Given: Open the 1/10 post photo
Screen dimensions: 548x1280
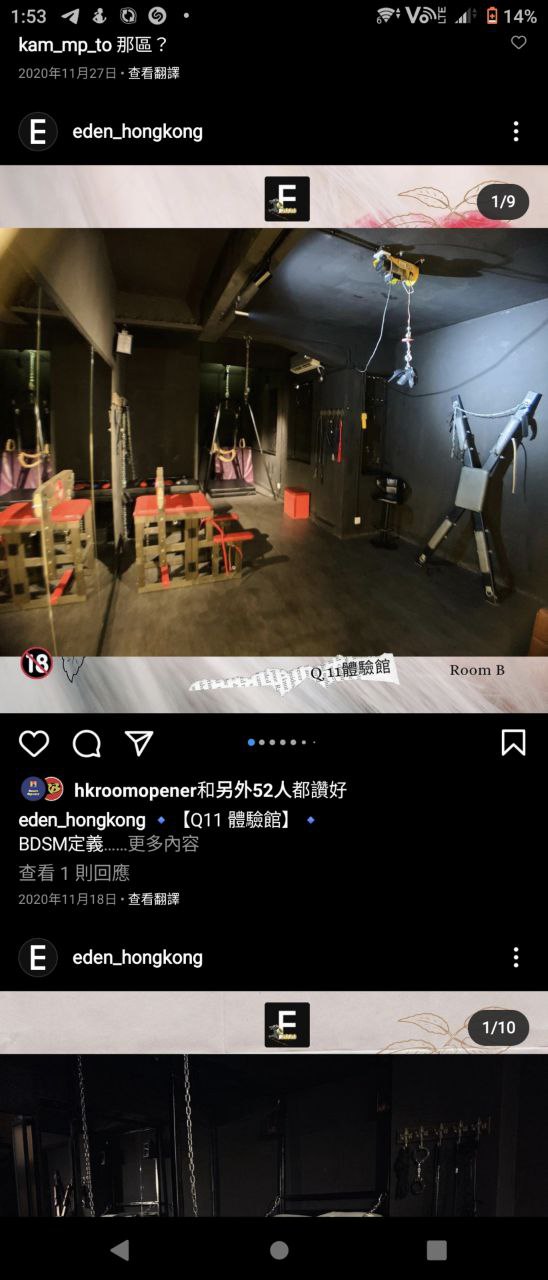Looking at the screenshot, I should click(x=274, y=1104).
